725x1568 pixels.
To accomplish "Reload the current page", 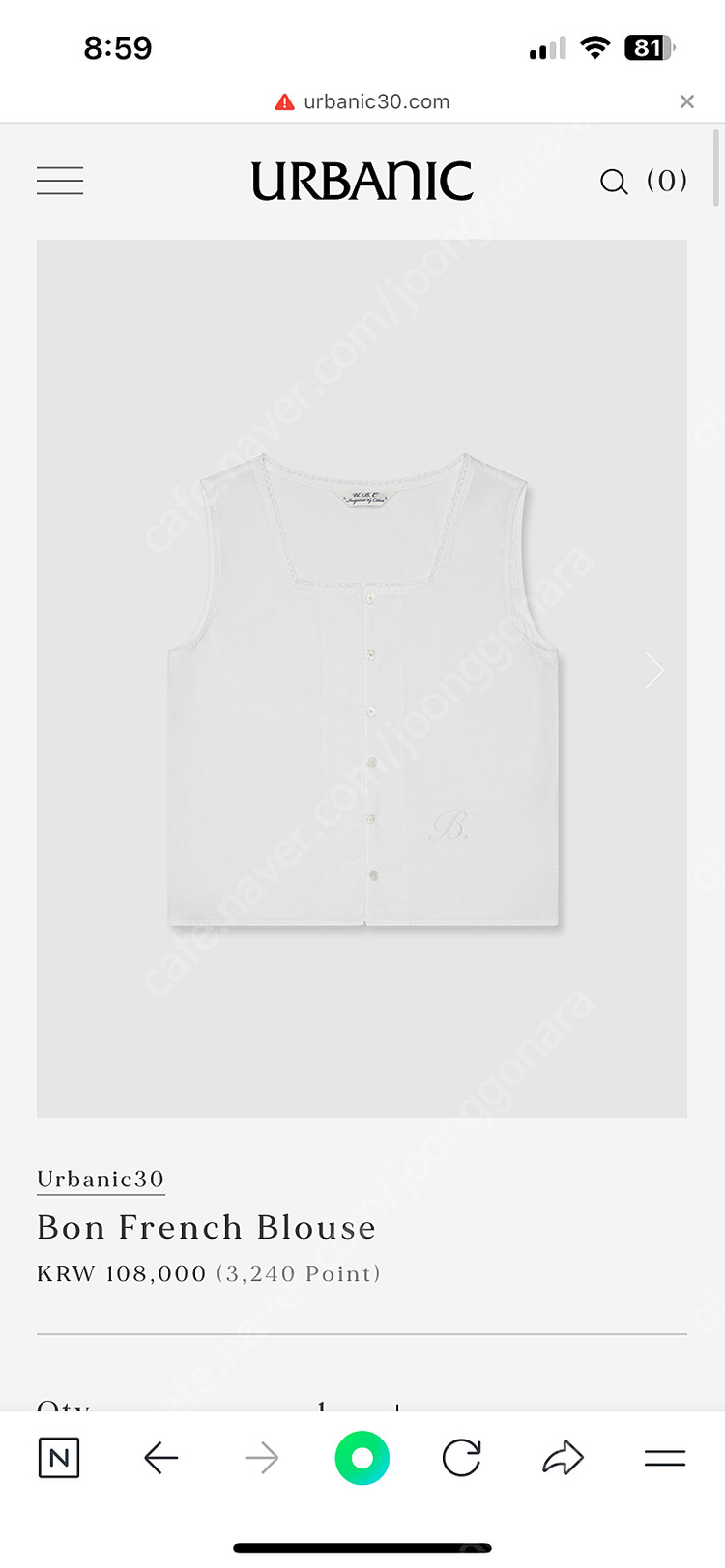I will point(462,1458).
